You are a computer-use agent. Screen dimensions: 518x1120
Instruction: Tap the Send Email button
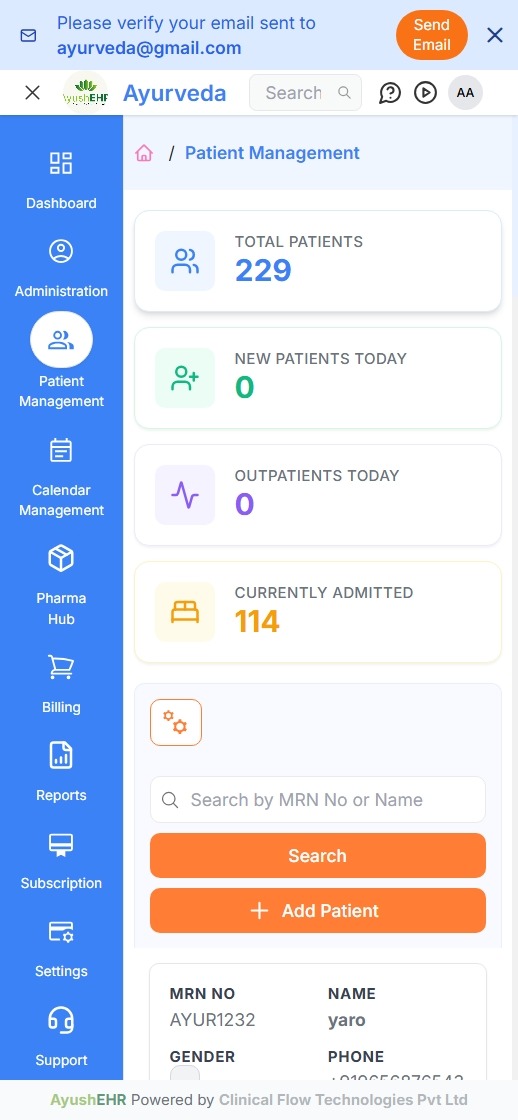pyautogui.click(x=432, y=35)
